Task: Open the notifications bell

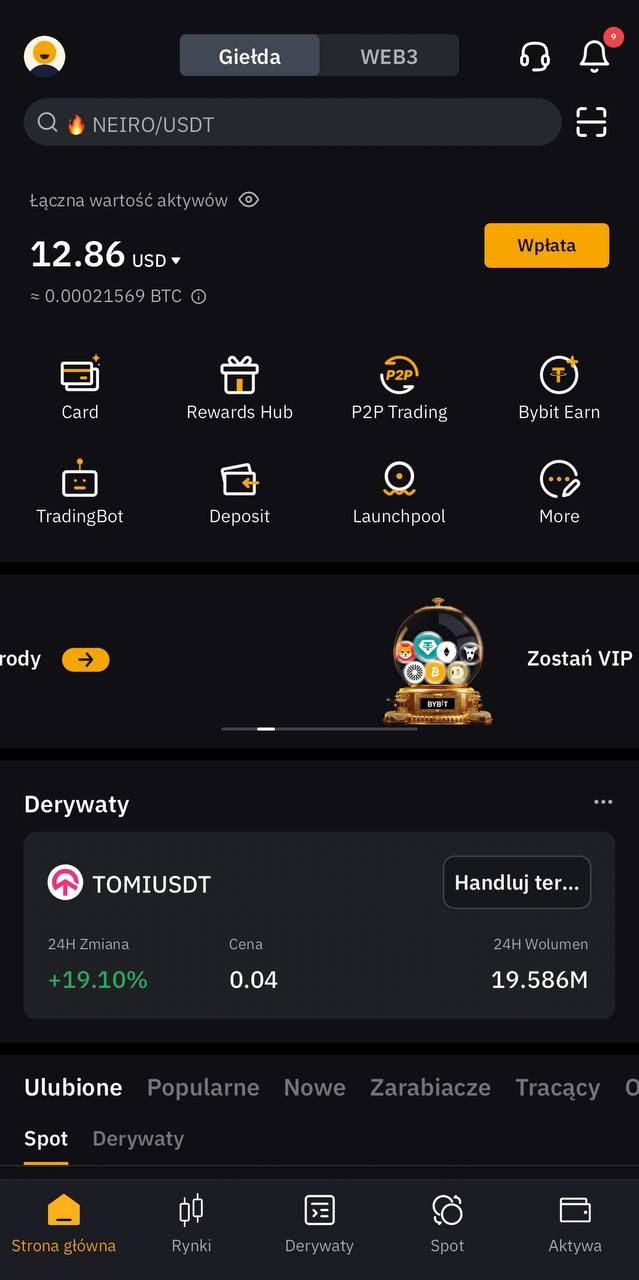Action: 594,56
